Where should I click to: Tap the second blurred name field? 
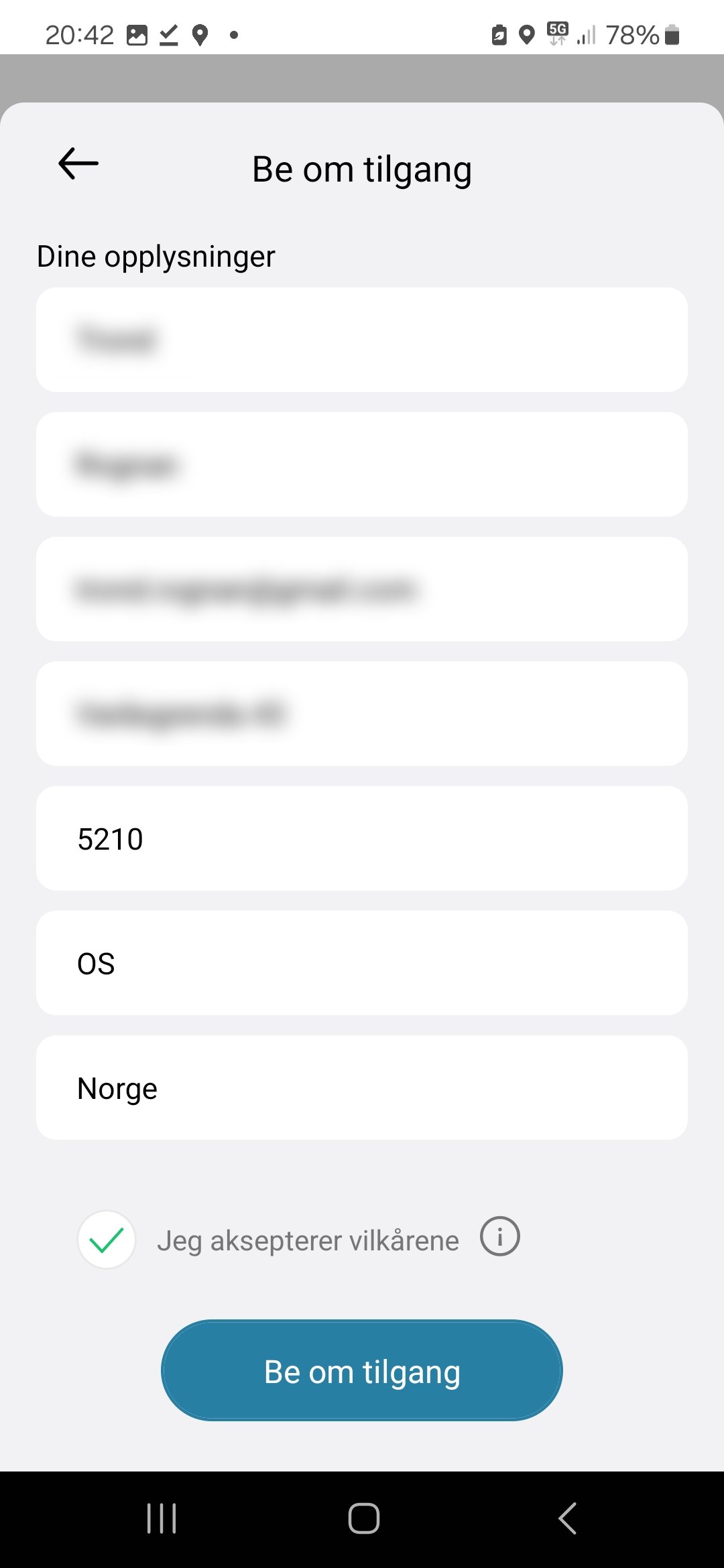coord(362,464)
